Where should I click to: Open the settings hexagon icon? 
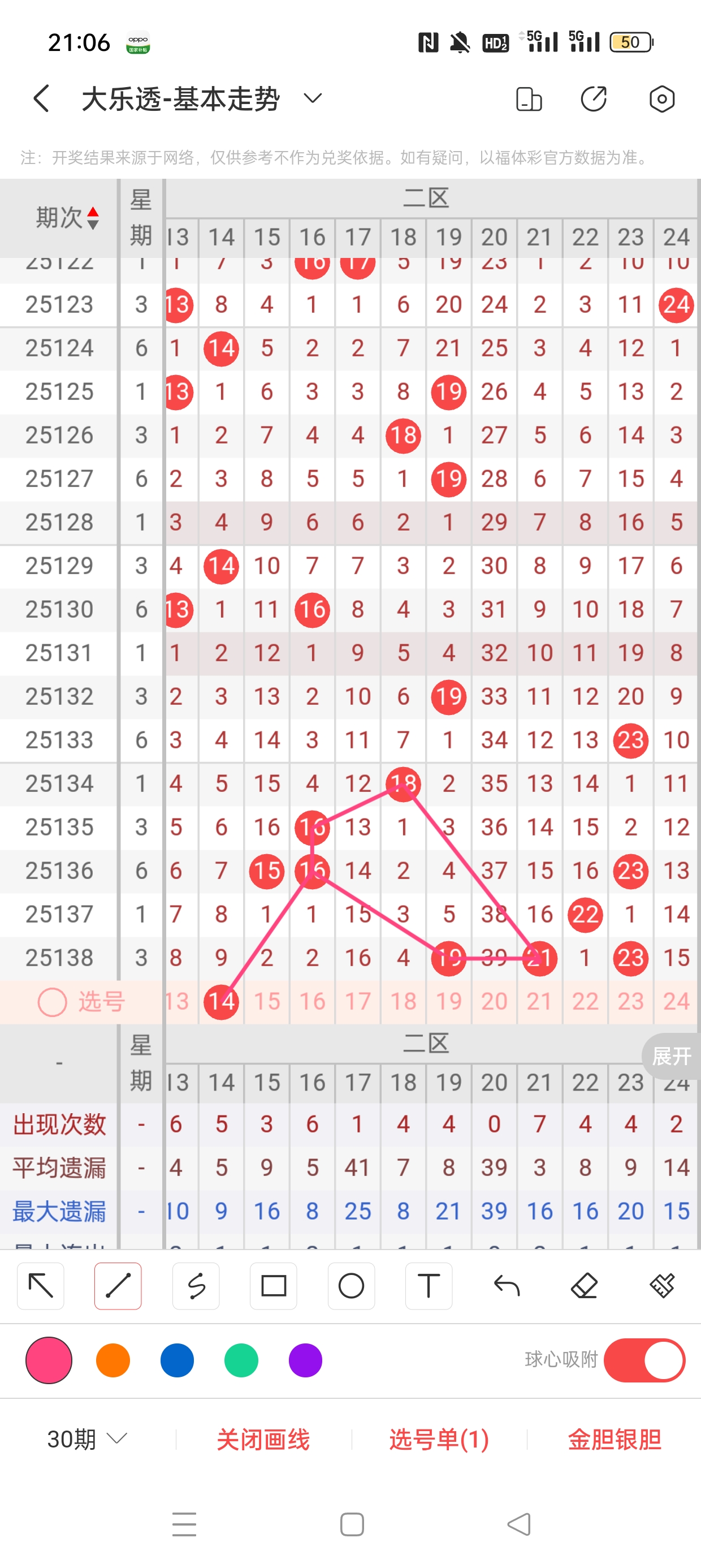click(x=661, y=98)
